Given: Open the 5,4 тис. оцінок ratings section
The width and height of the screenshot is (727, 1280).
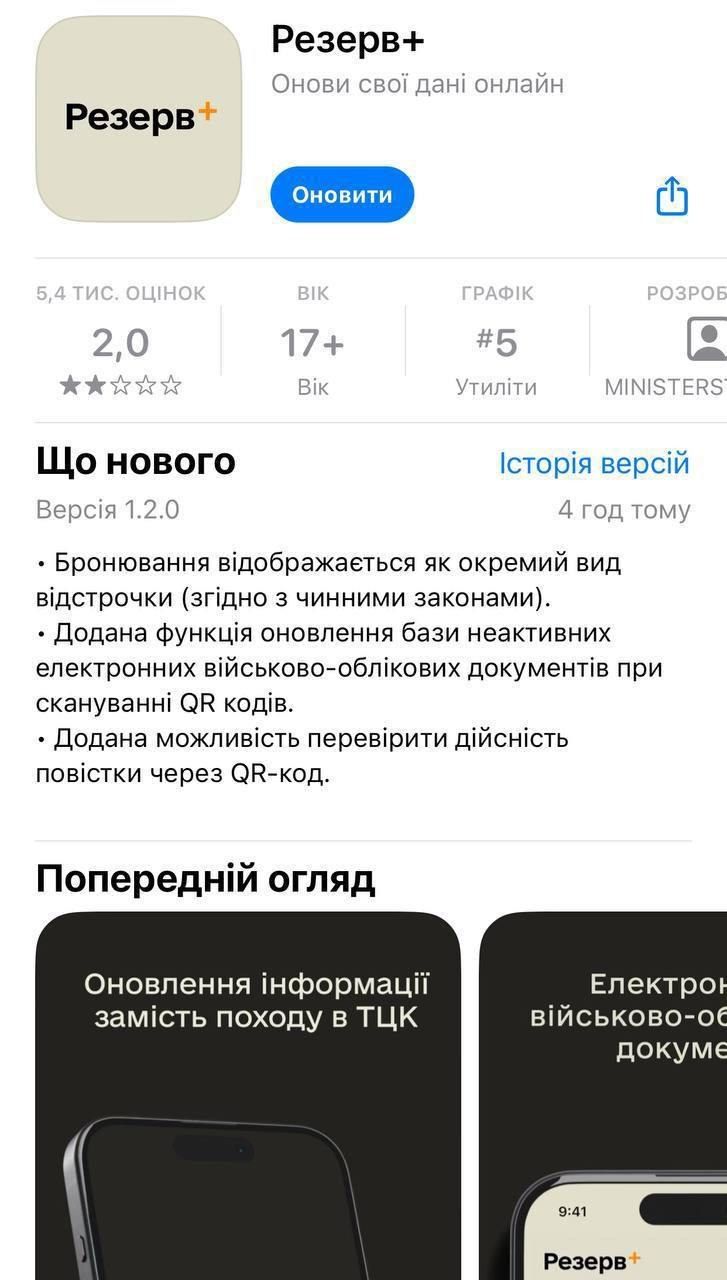Looking at the screenshot, I should click(x=121, y=342).
